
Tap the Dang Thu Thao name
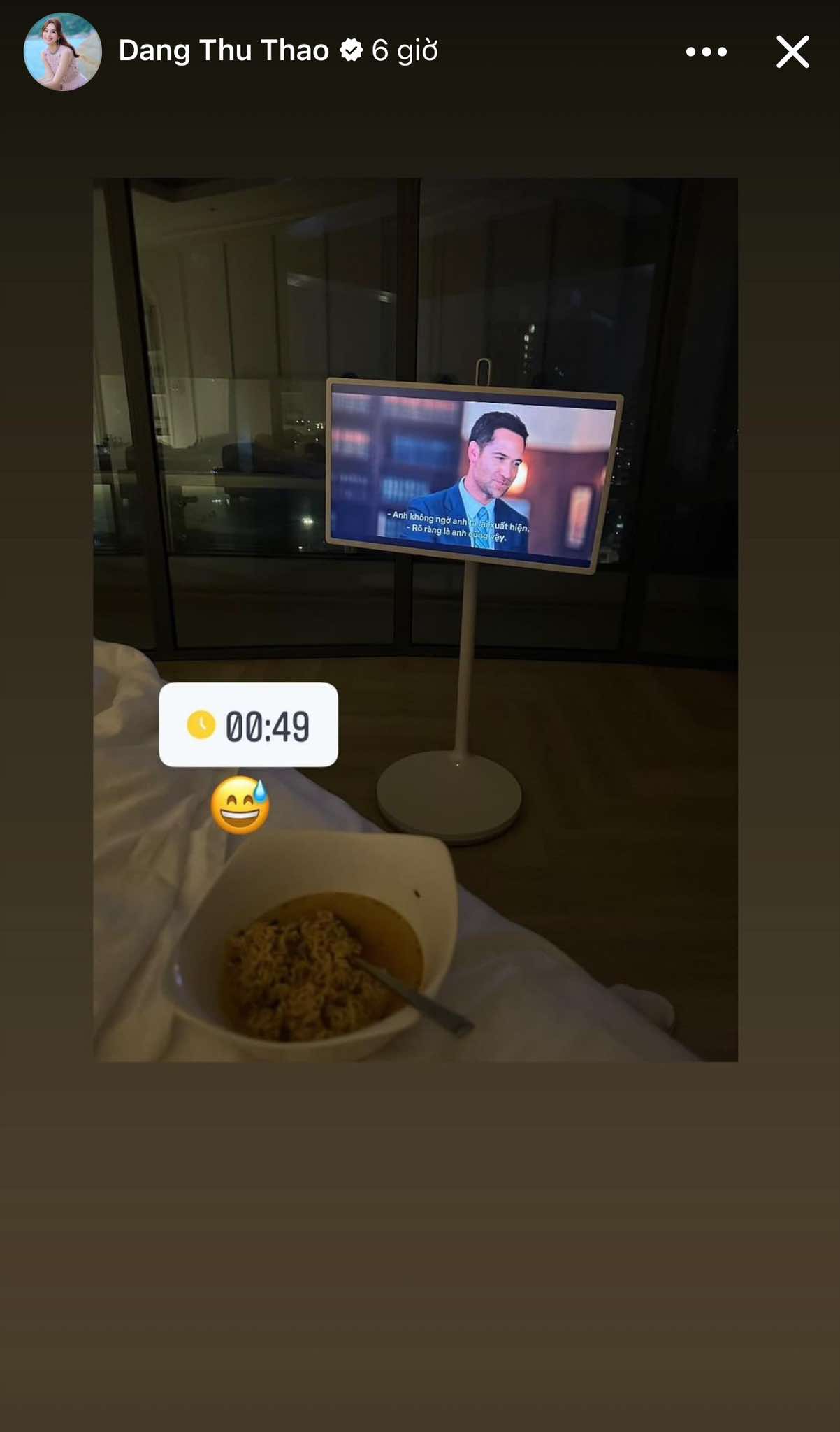click(x=224, y=50)
